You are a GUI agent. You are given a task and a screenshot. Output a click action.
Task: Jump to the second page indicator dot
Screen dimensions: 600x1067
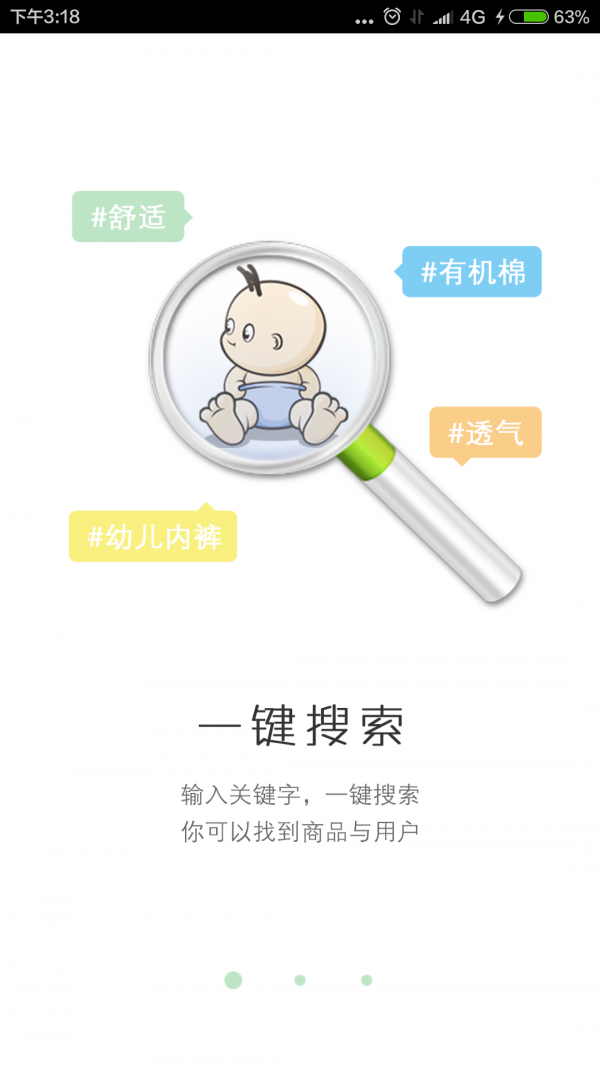(x=300, y=980)
